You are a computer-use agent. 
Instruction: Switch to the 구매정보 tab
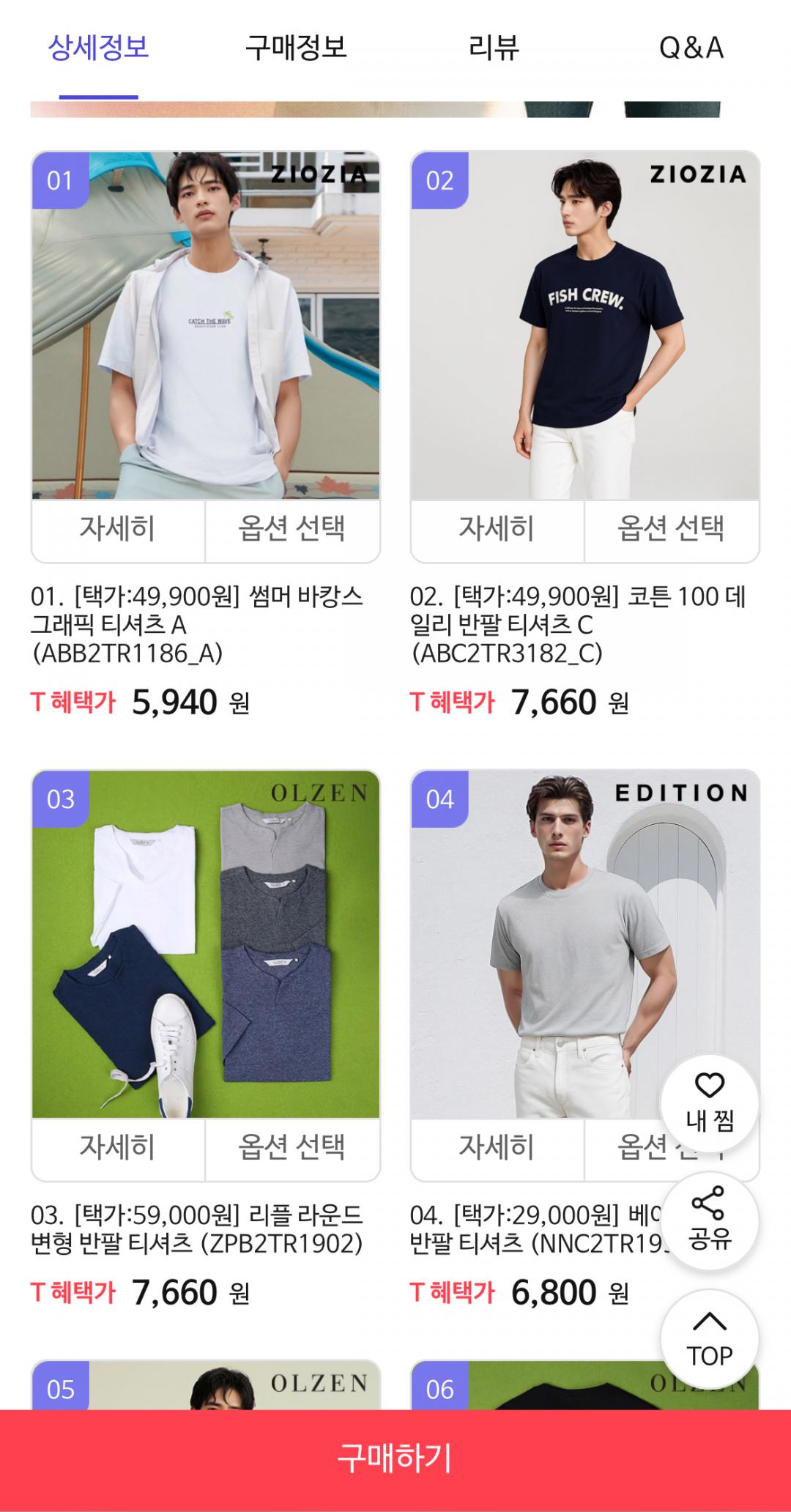tap(295, 48)
